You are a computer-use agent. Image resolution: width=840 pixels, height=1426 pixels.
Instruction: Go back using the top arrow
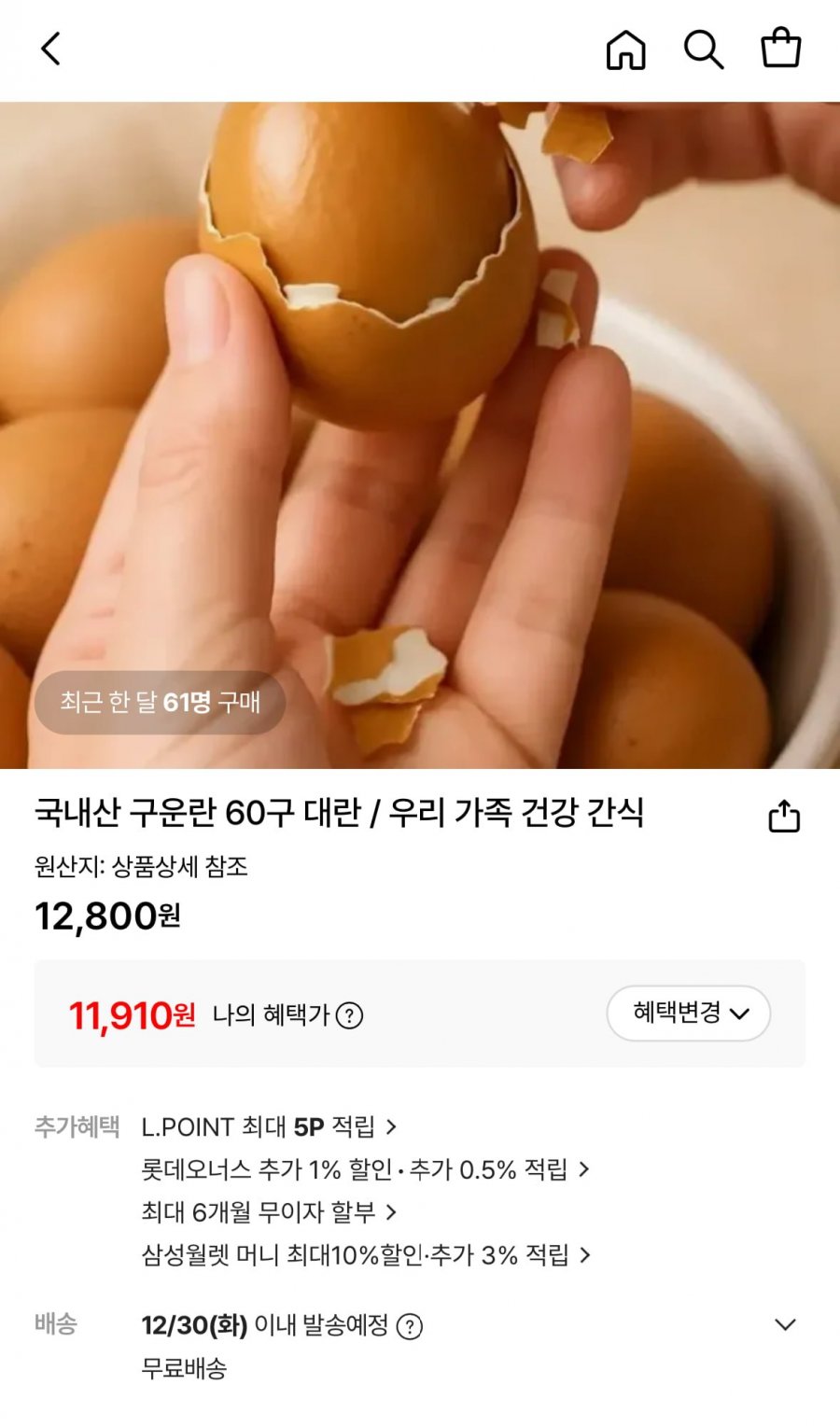coord(51,49)
